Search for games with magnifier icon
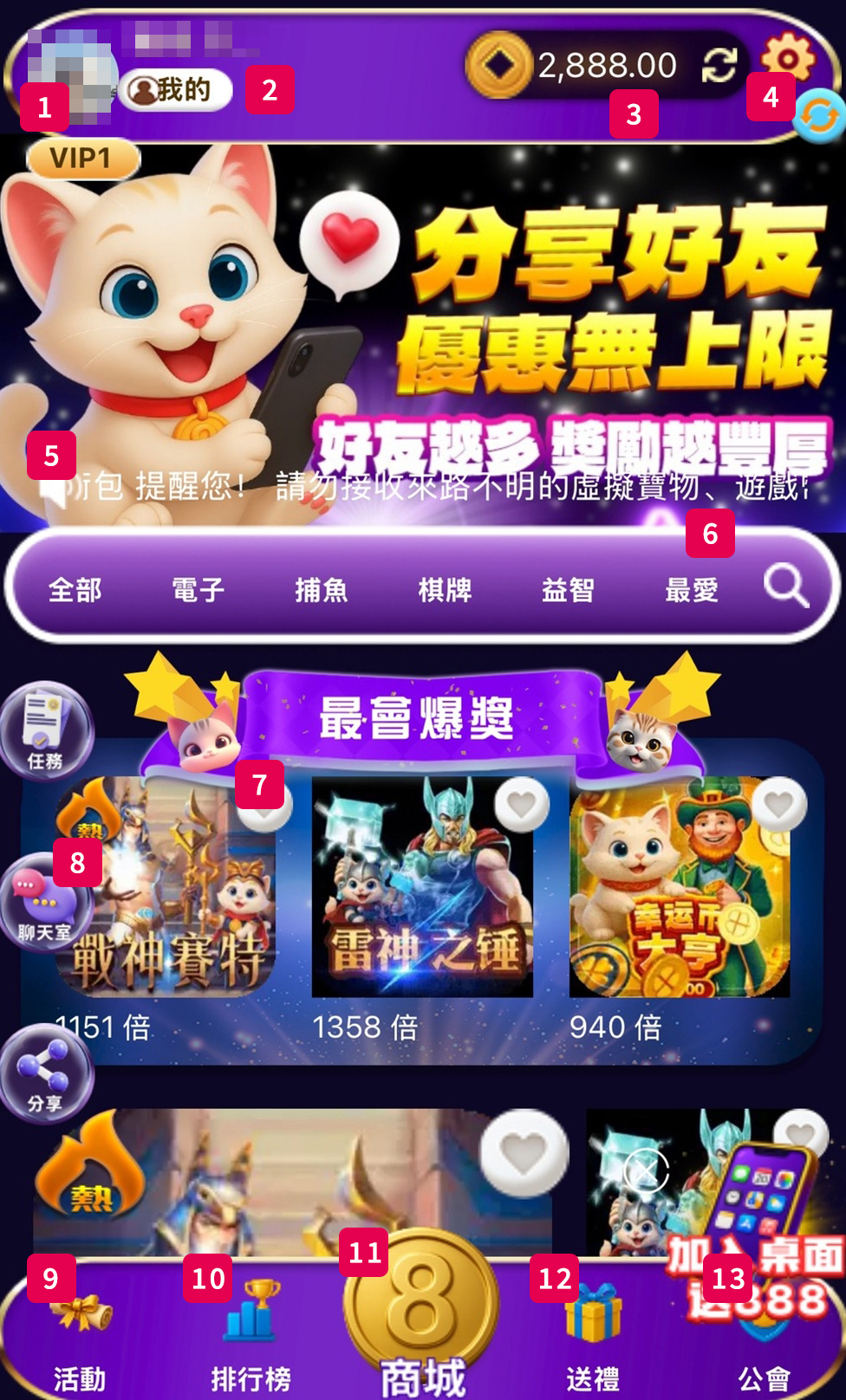This screenshot has width=846, height=1400. 786,587
